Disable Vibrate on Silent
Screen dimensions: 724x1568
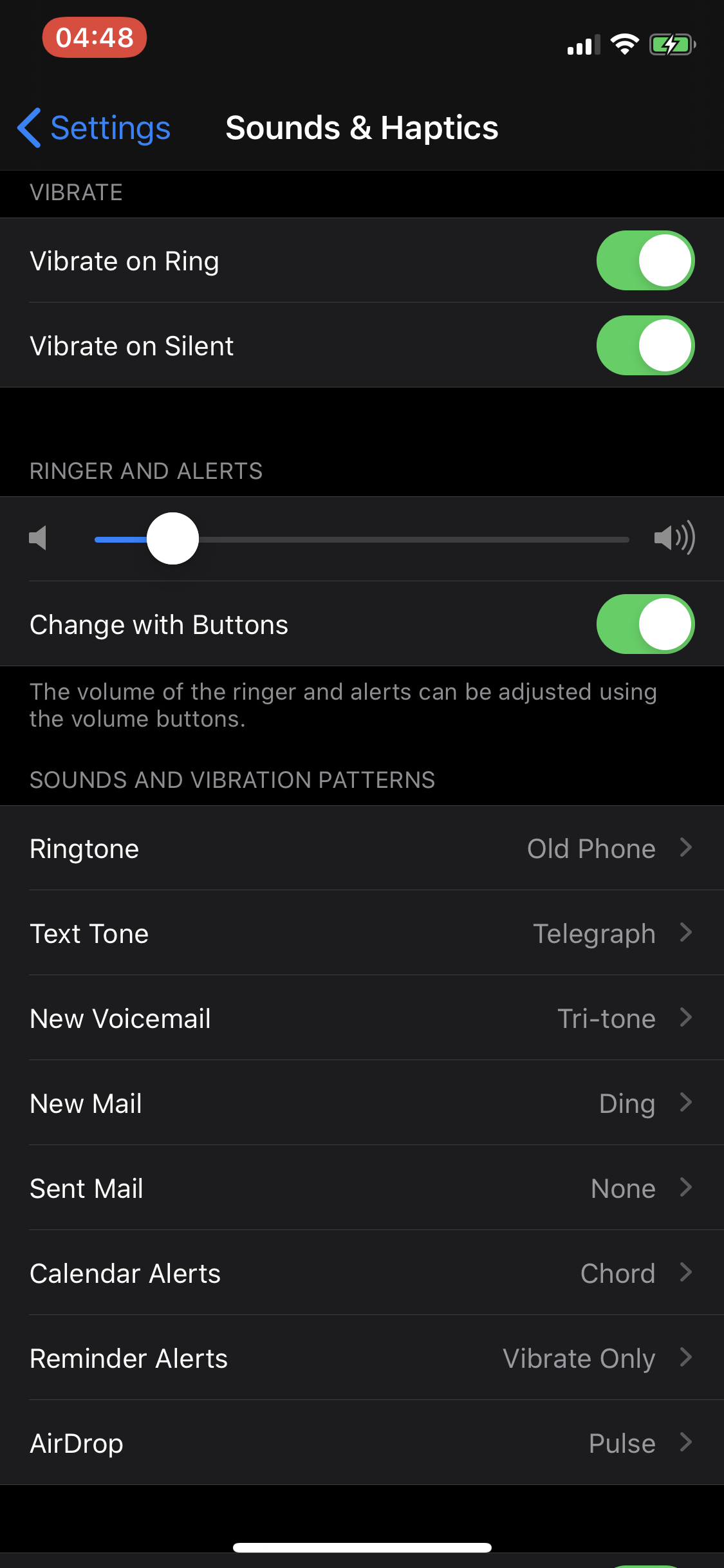coord(645,346)
